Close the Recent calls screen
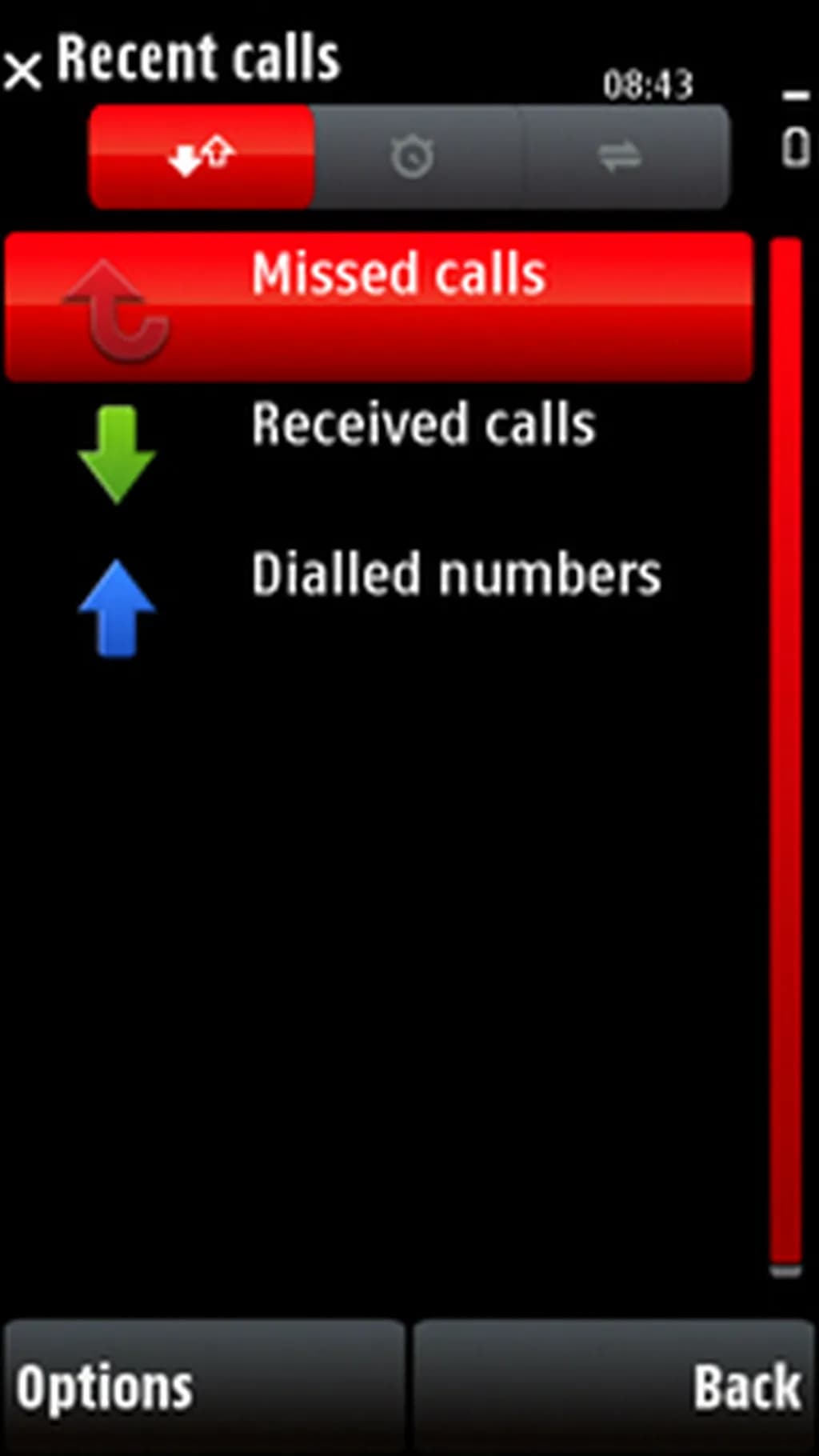 (x=22, y=70)
